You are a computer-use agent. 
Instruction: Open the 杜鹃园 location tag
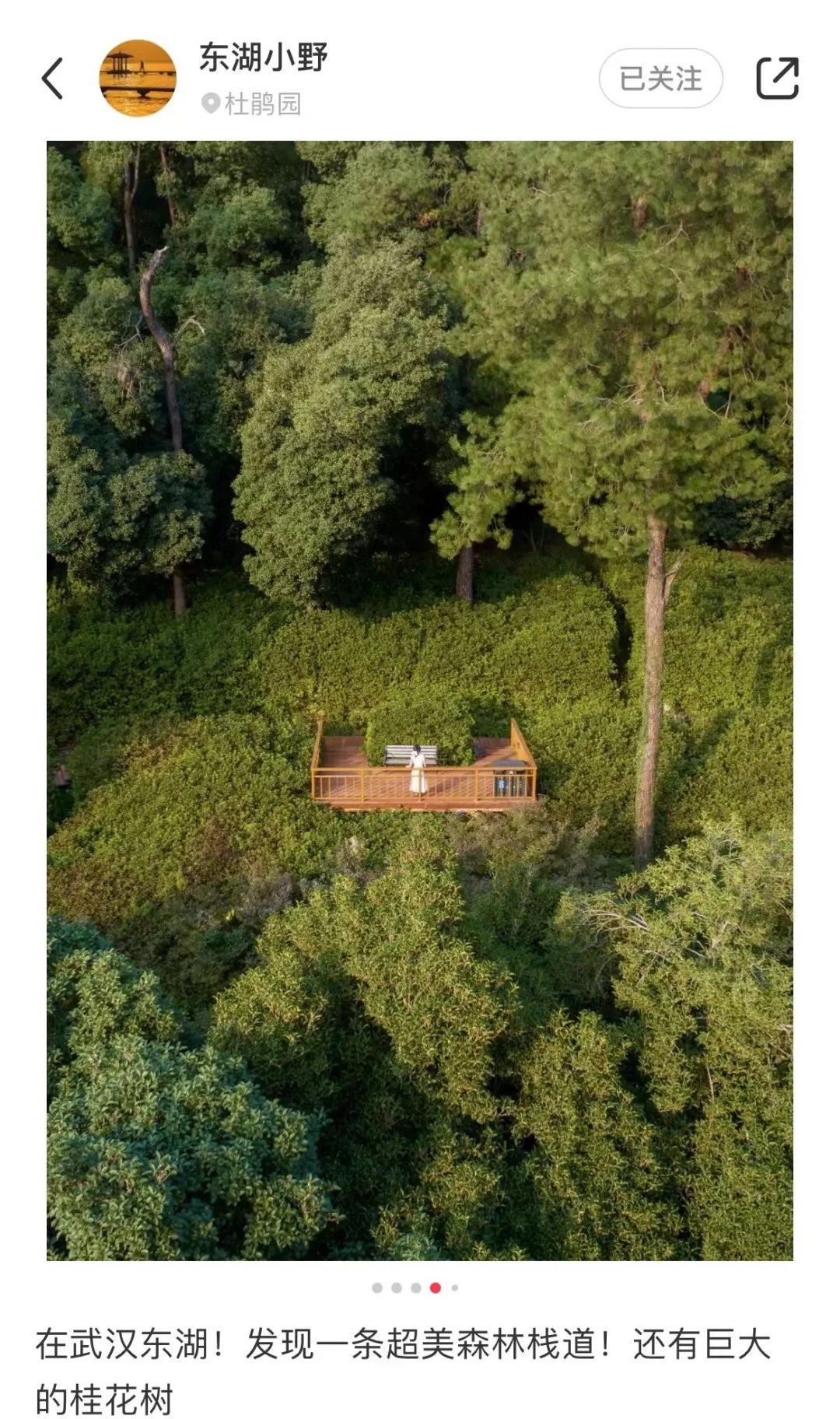pyautogui.click(x=252, y=103)
